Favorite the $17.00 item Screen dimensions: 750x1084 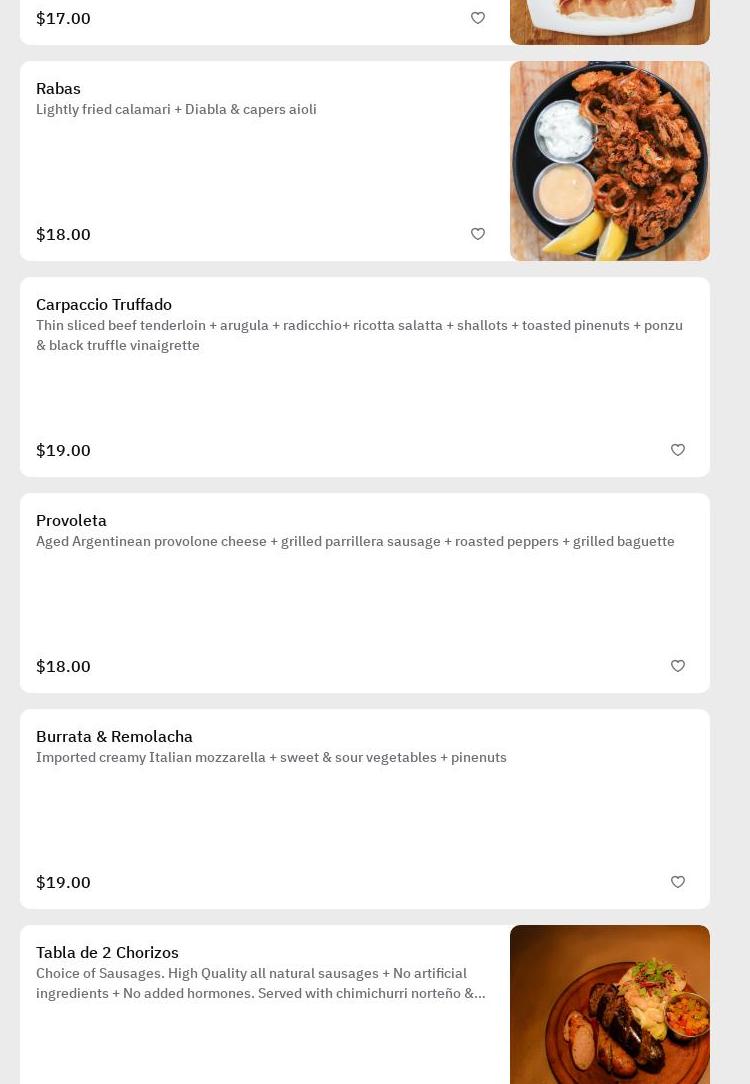[478, 18]
